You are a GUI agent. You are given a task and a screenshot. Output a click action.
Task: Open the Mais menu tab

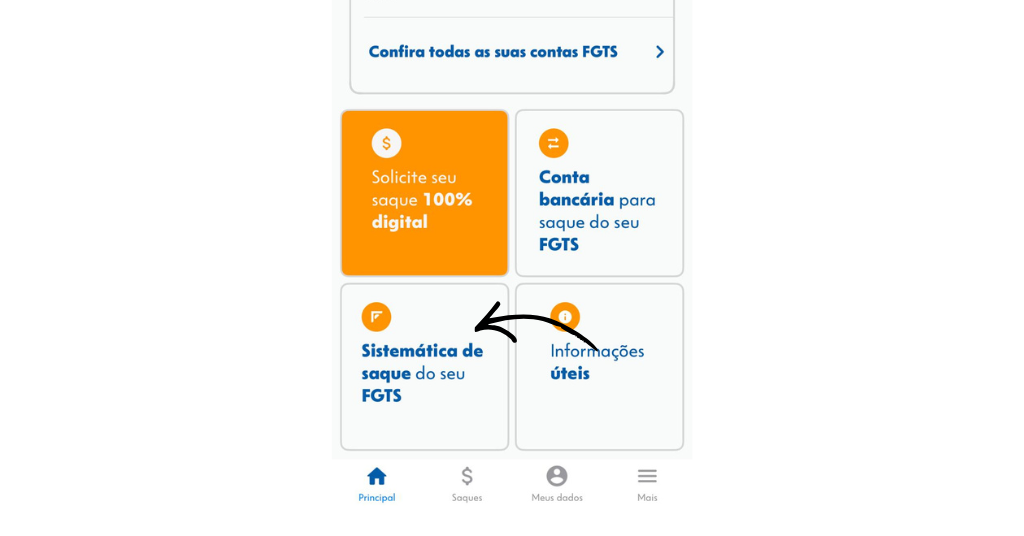pyautogui.click(x=647, y=483)
